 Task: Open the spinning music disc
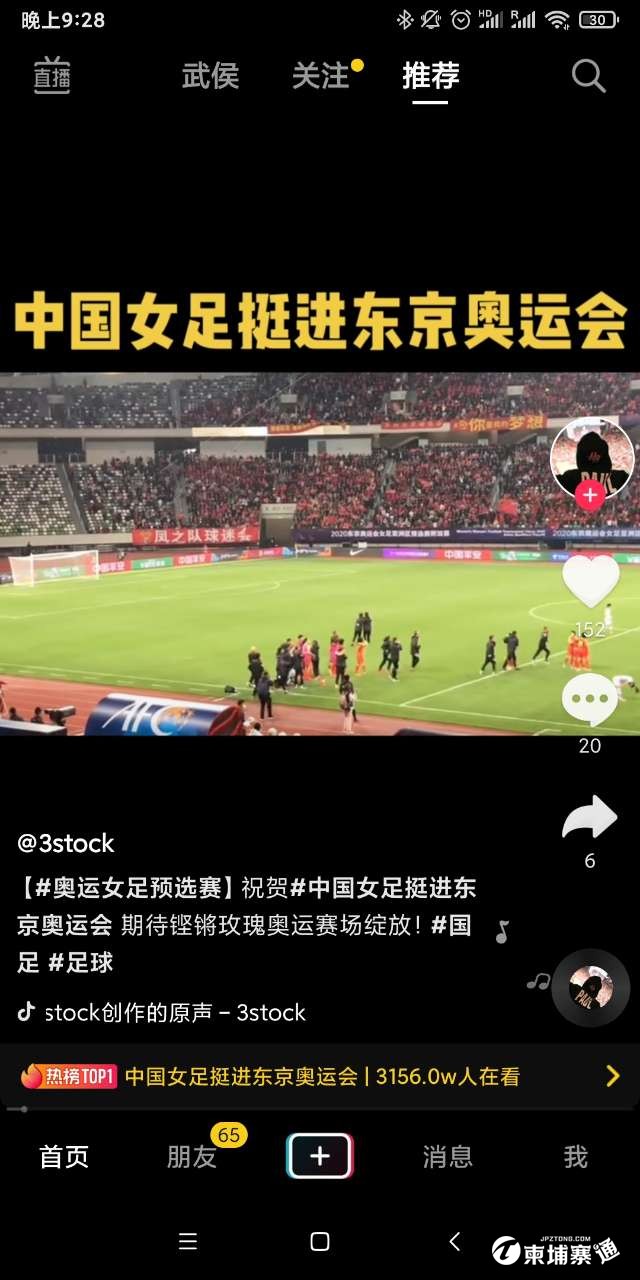coord(591,988)
